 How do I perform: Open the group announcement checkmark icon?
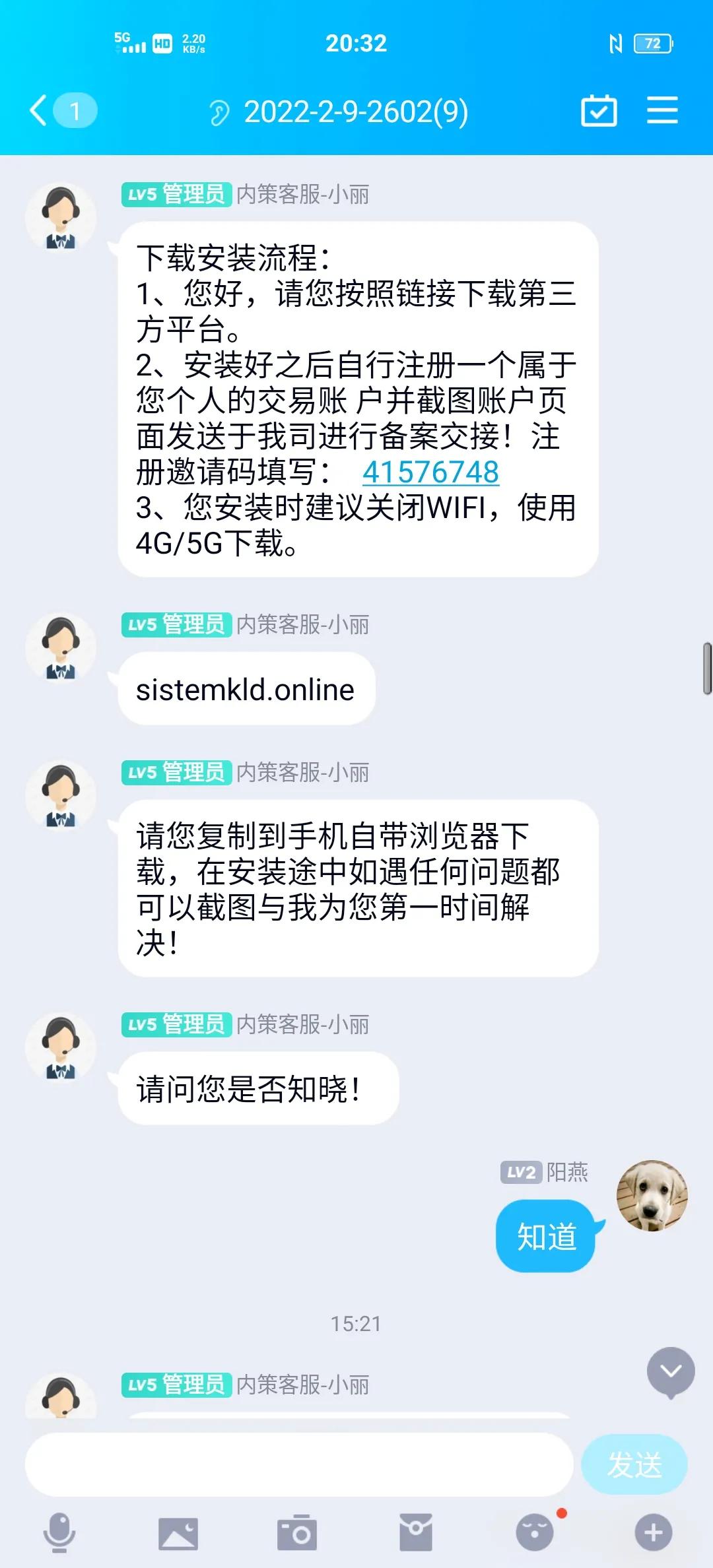pos(599,111)
